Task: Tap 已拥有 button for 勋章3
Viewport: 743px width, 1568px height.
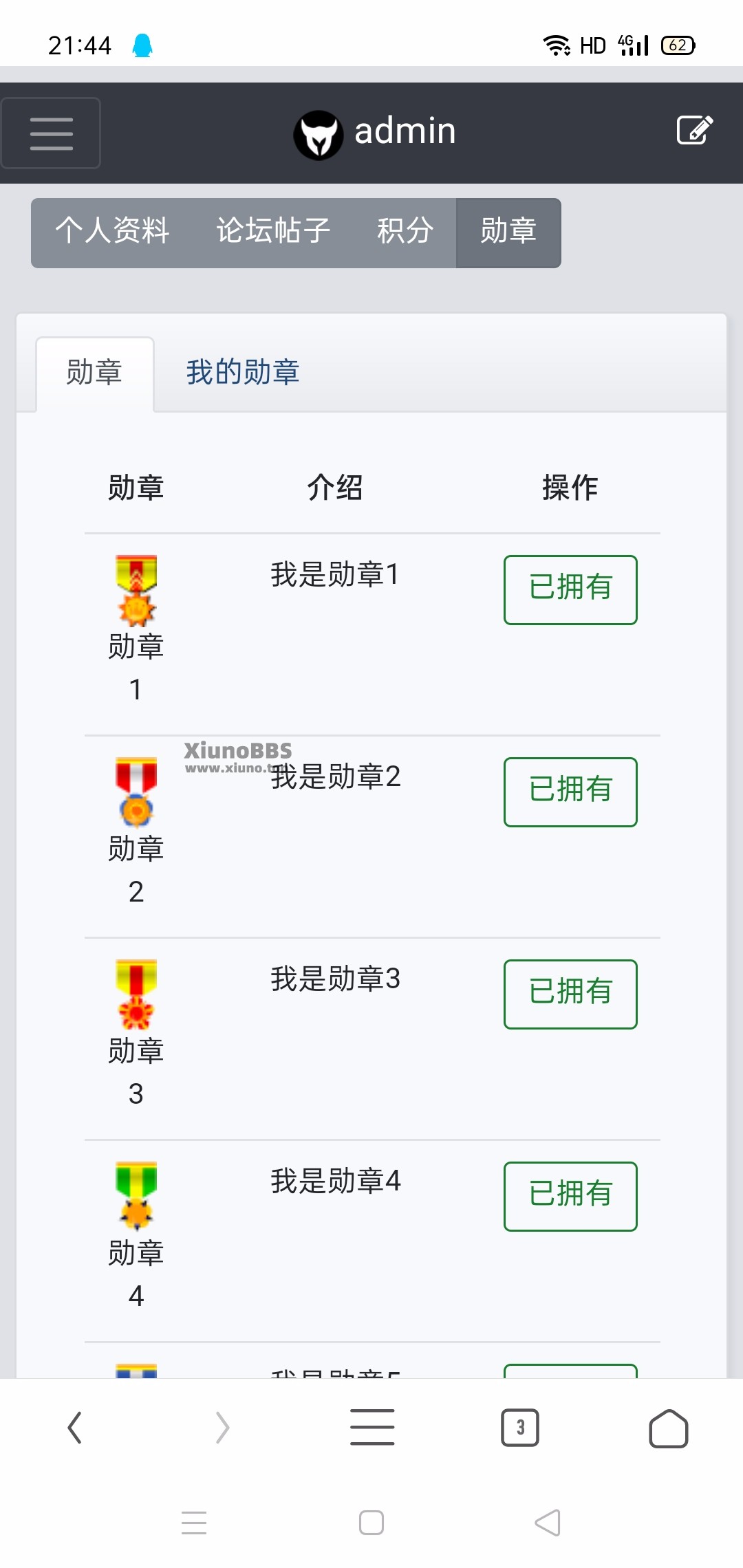Action: tap(570, 994)
